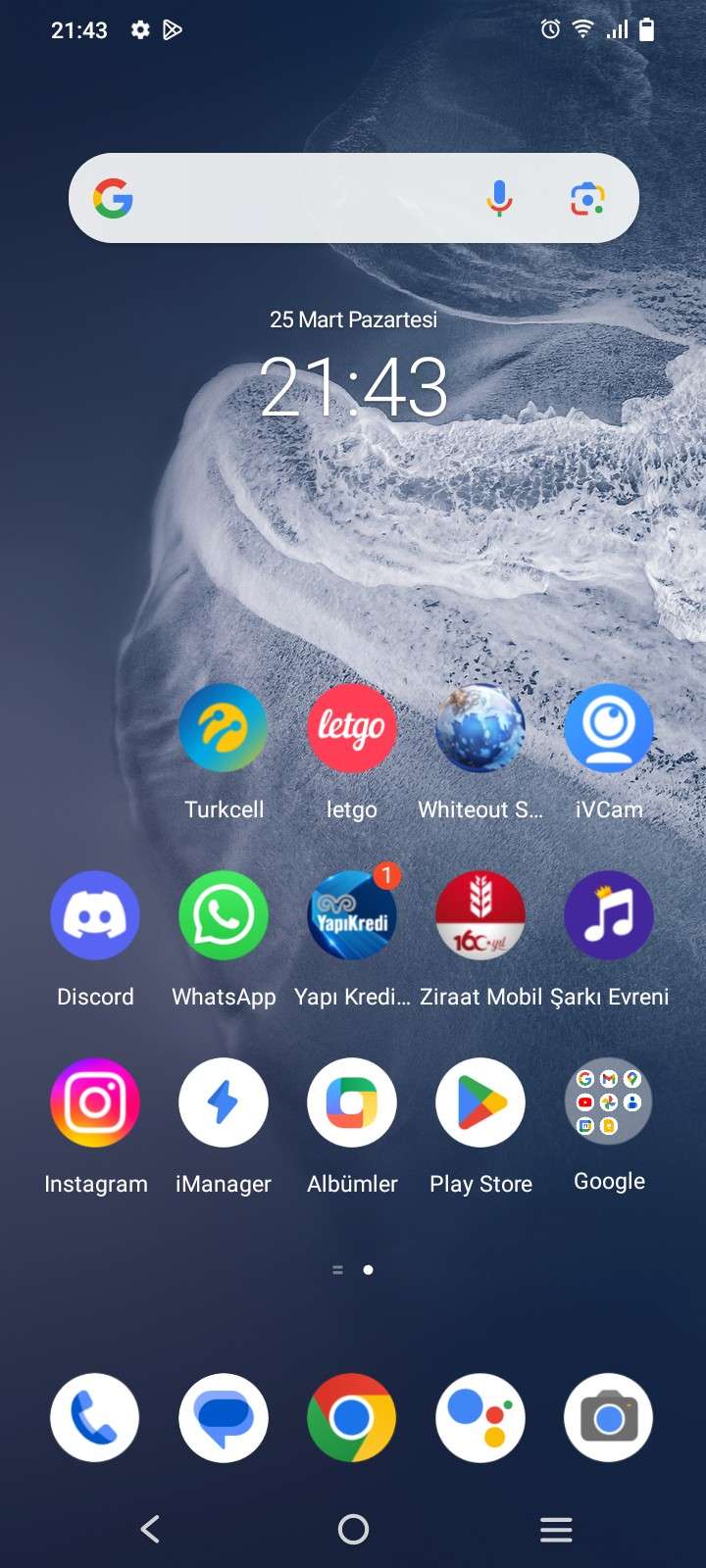The height and width of the screenshot is (1568, 706).
Task: Open Google Lens camera search
Action: (x=587, y=199)
